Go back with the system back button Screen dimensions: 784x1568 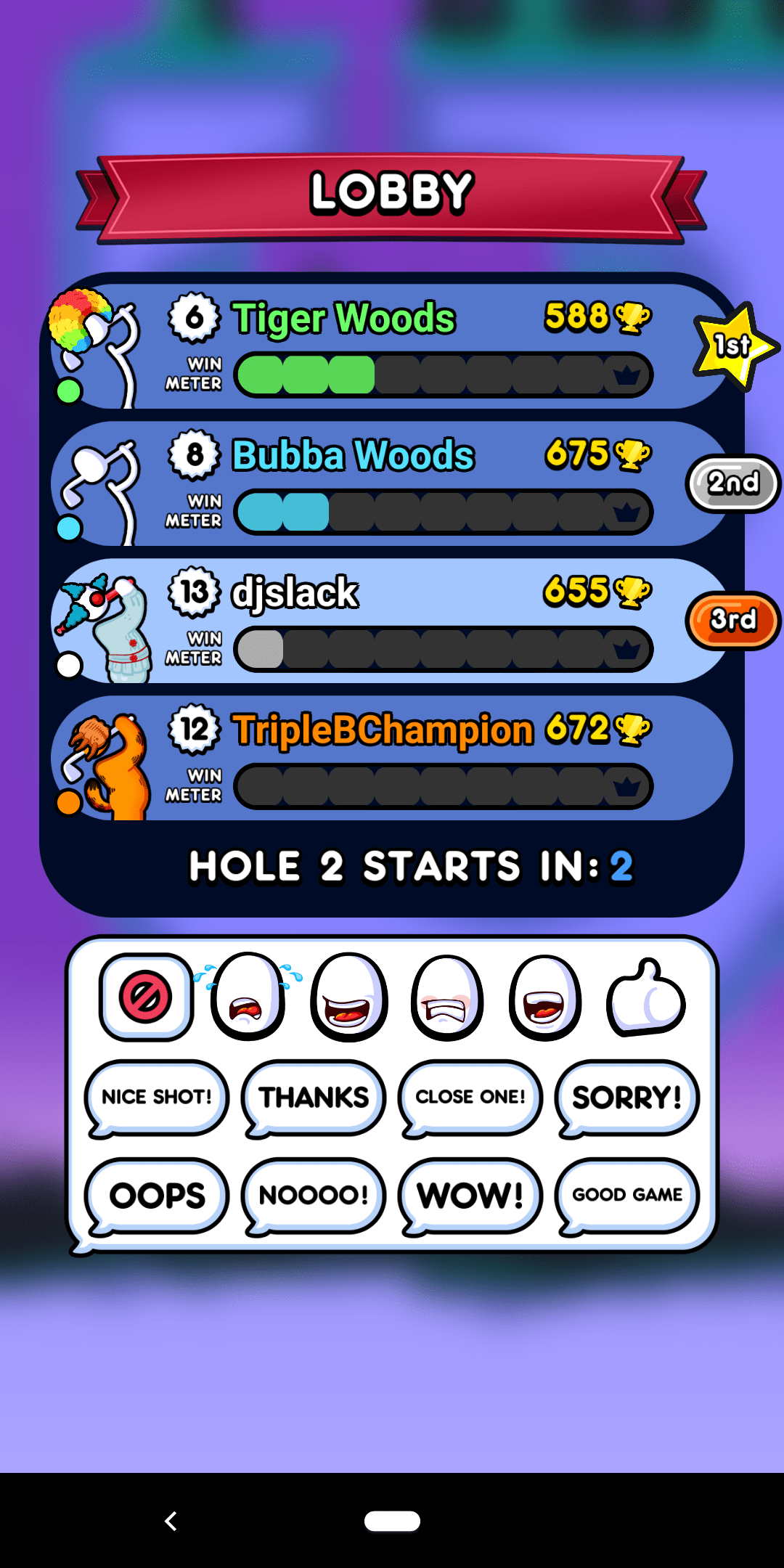tap(171, 1521)
